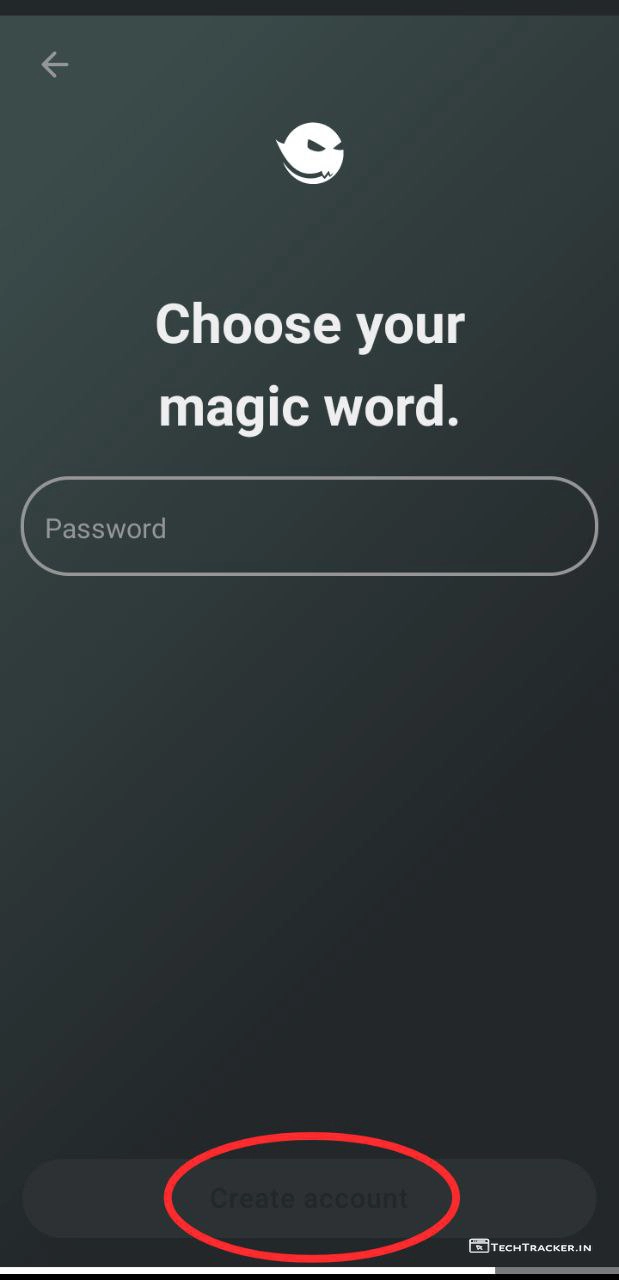Focus the Password field
Image resolution: width=619 pixels, height=1280 pixels.
click(309, 527)
